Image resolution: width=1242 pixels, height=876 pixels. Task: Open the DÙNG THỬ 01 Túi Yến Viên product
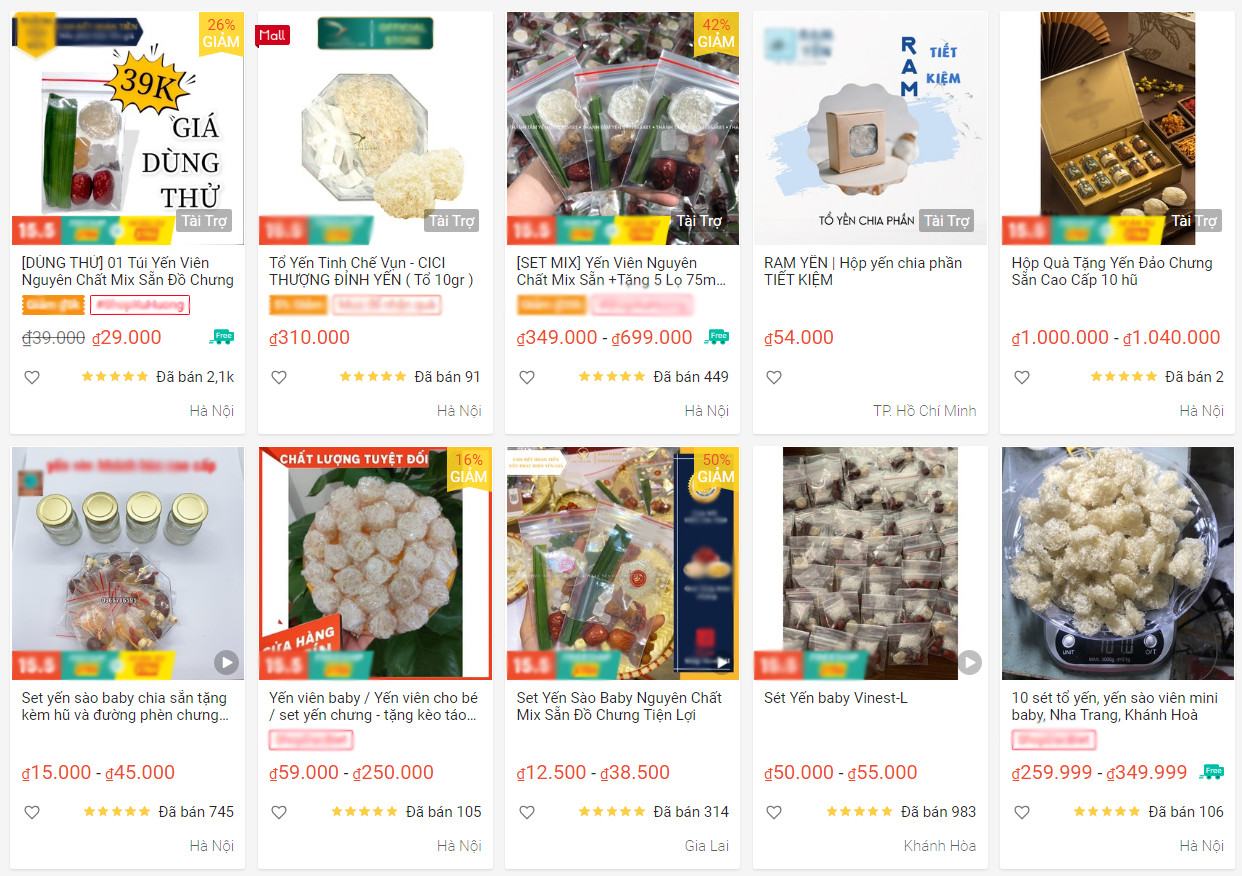click(127, 271)
